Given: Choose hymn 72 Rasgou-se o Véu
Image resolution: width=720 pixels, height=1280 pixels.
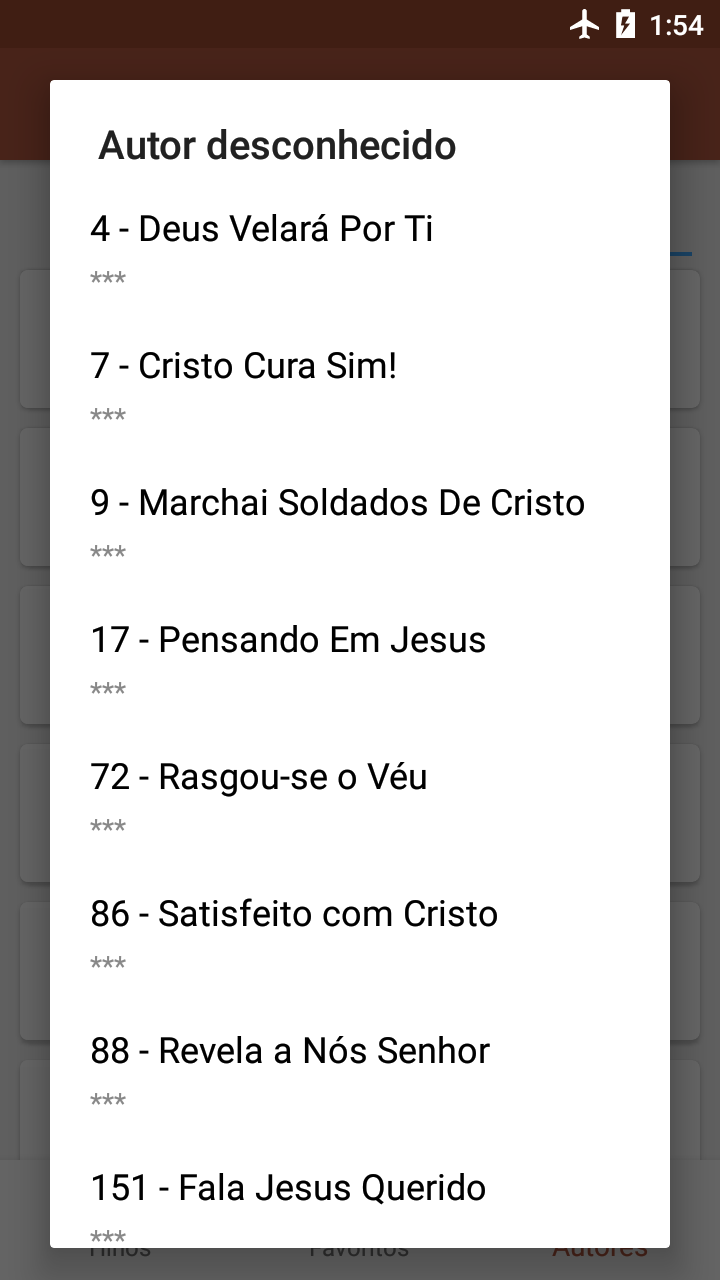Looking at the screenshot, I should [x=360, y=800].
